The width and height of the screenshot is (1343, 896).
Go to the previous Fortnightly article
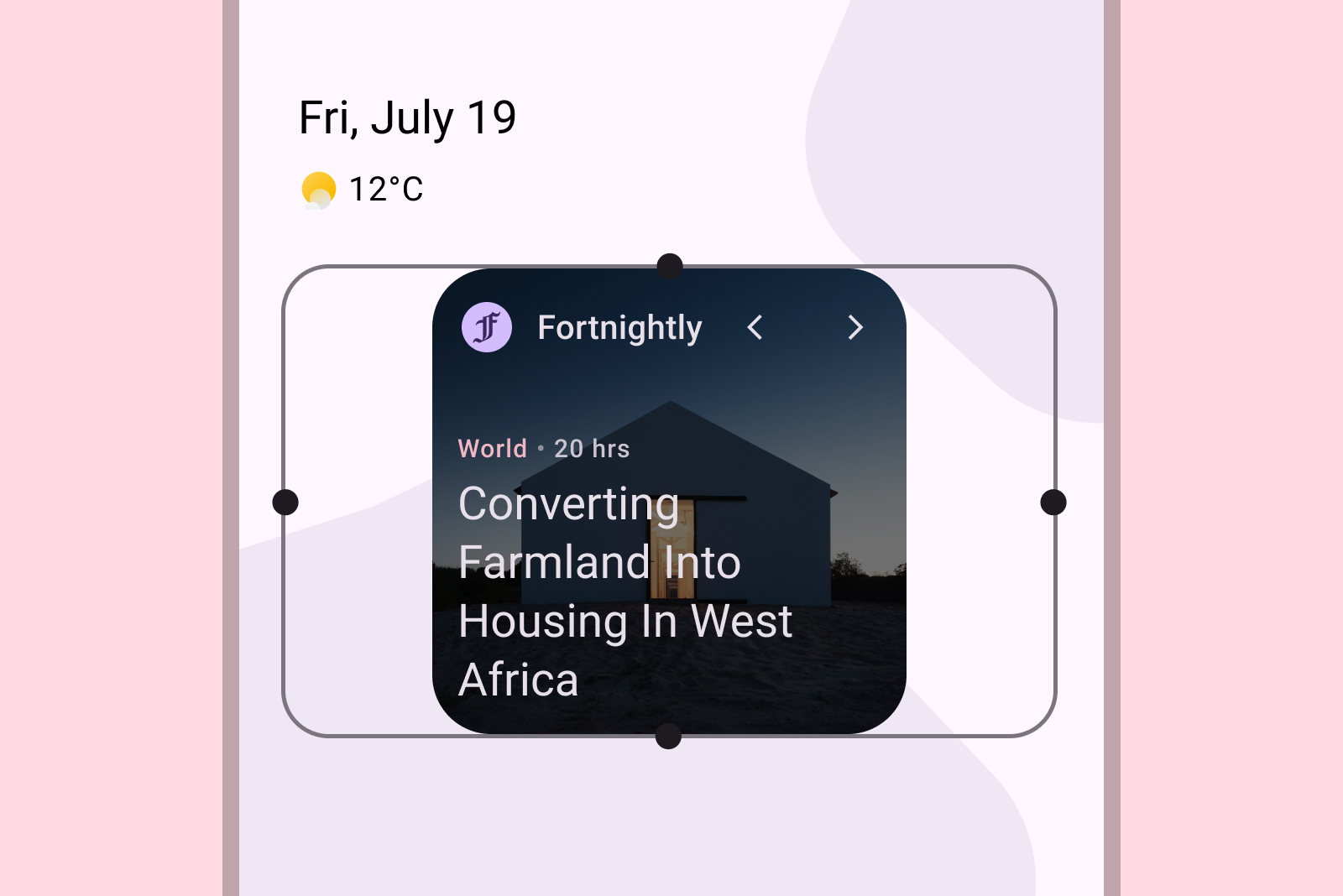coord(755,327)
